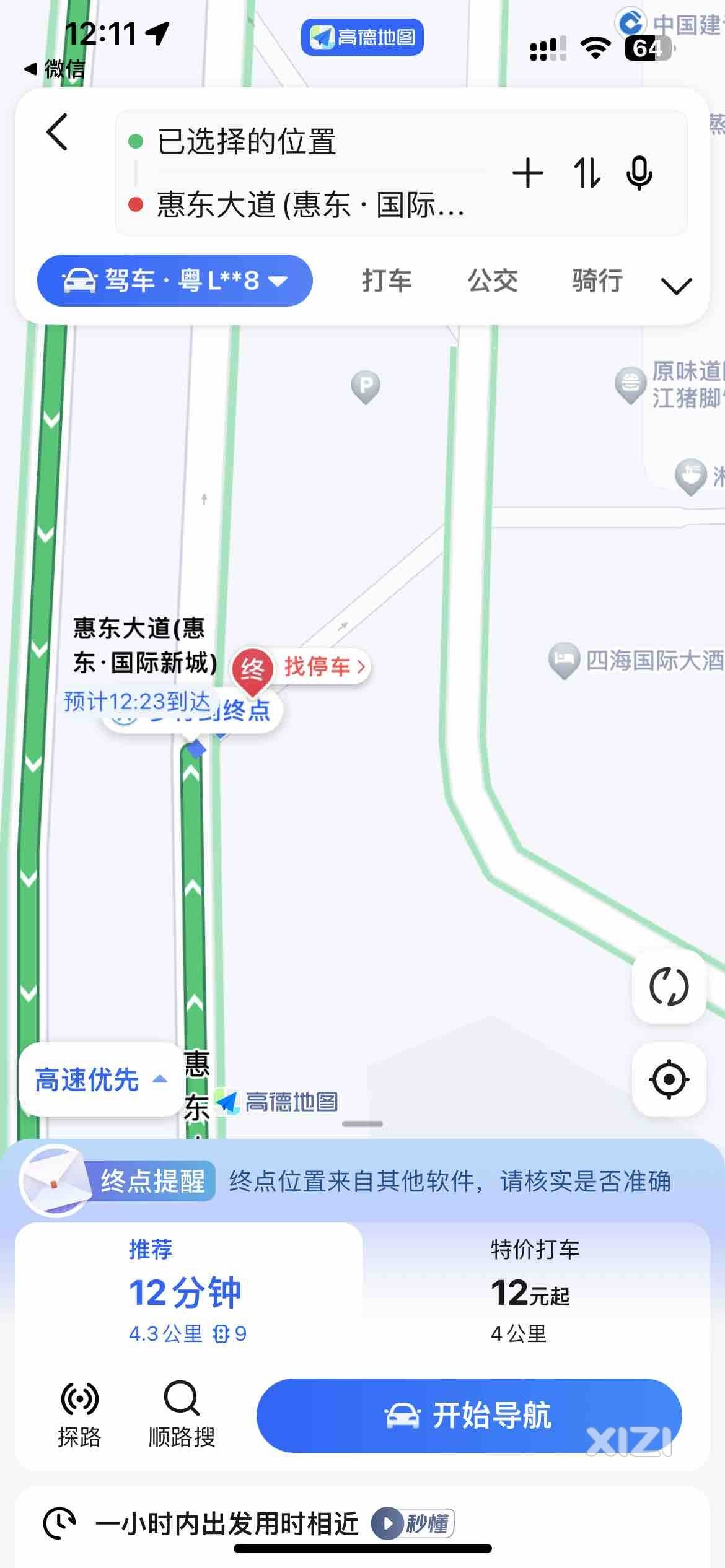
Task: Edit the destination 惠东大道 field
Action: point(310,204)
